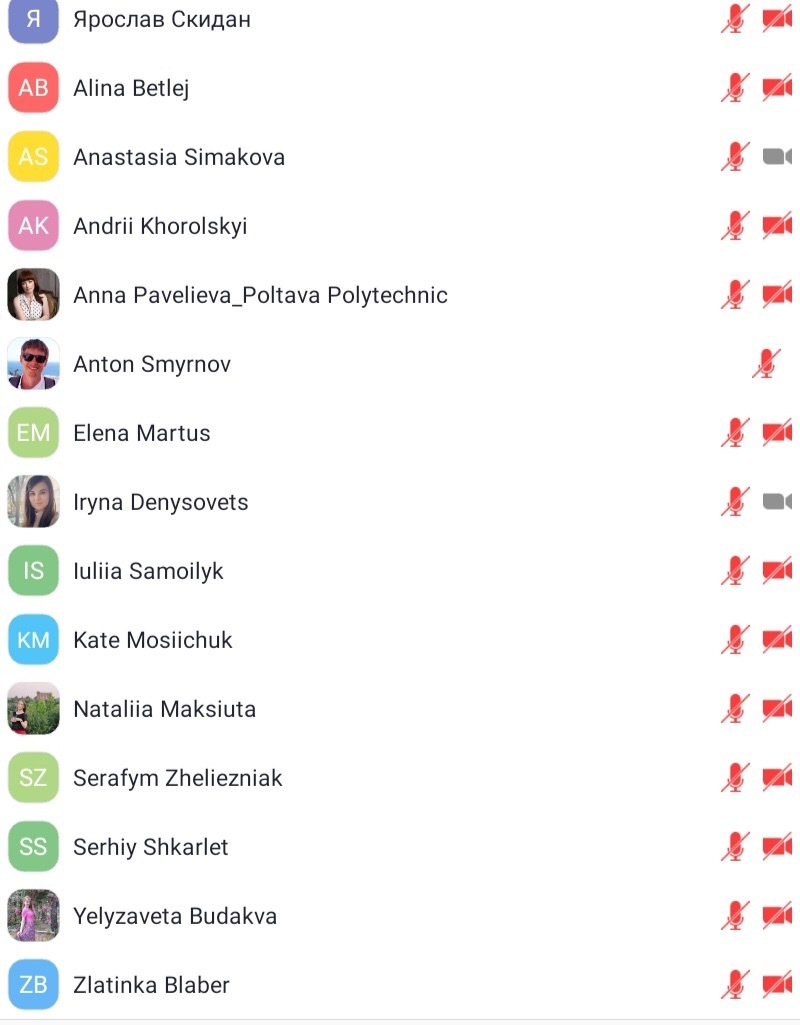This screenshot has width=800, height=1025.
Task: Tap the Zlatinka Blaber row
Action: click(151, 985)
